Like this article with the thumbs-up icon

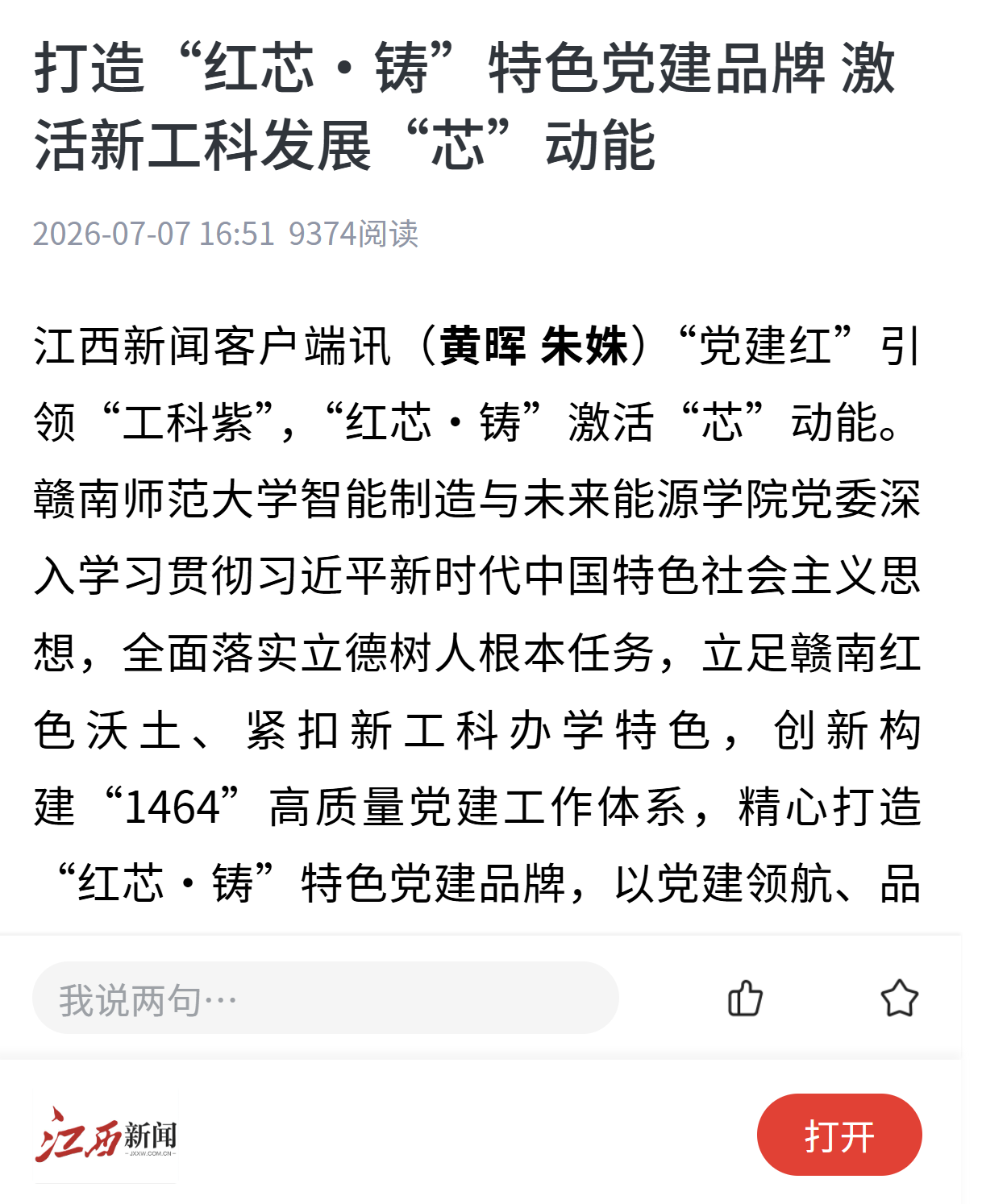(x=745, y=998)
